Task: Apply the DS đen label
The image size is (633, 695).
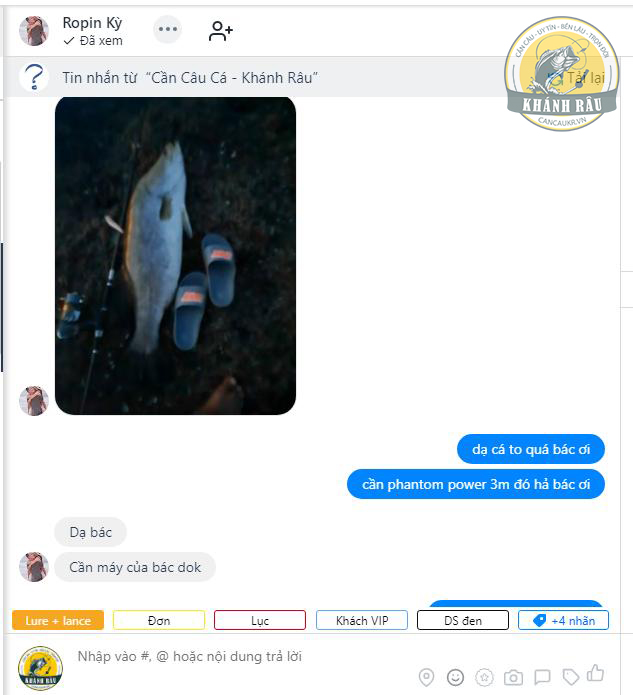Action: click(463, 620)
